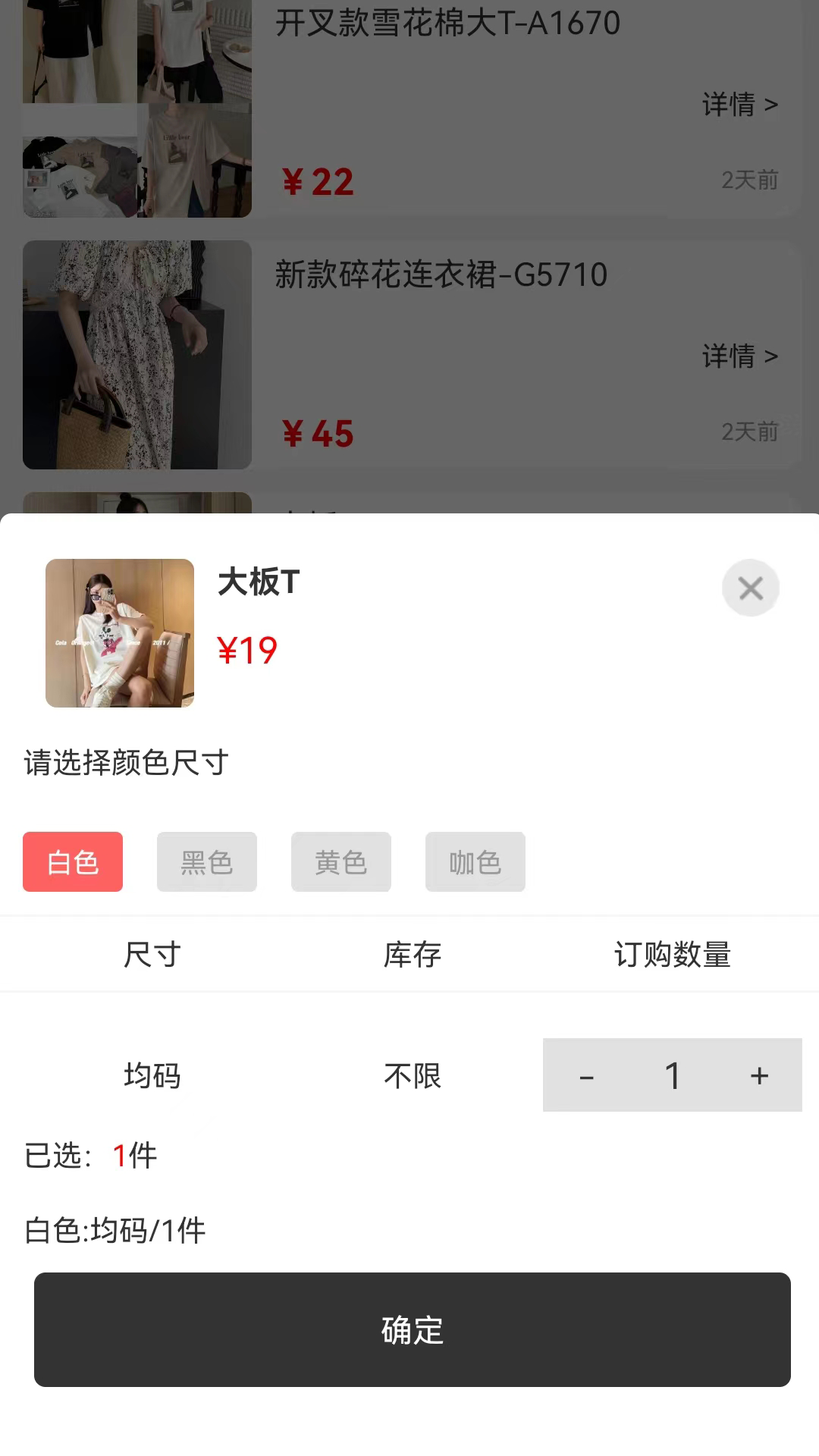The height and width of the screenshot is (1456, 819).
Task: Tap the quantity field showing 1
Action: pyautogui.click(x=673, y=1075)
